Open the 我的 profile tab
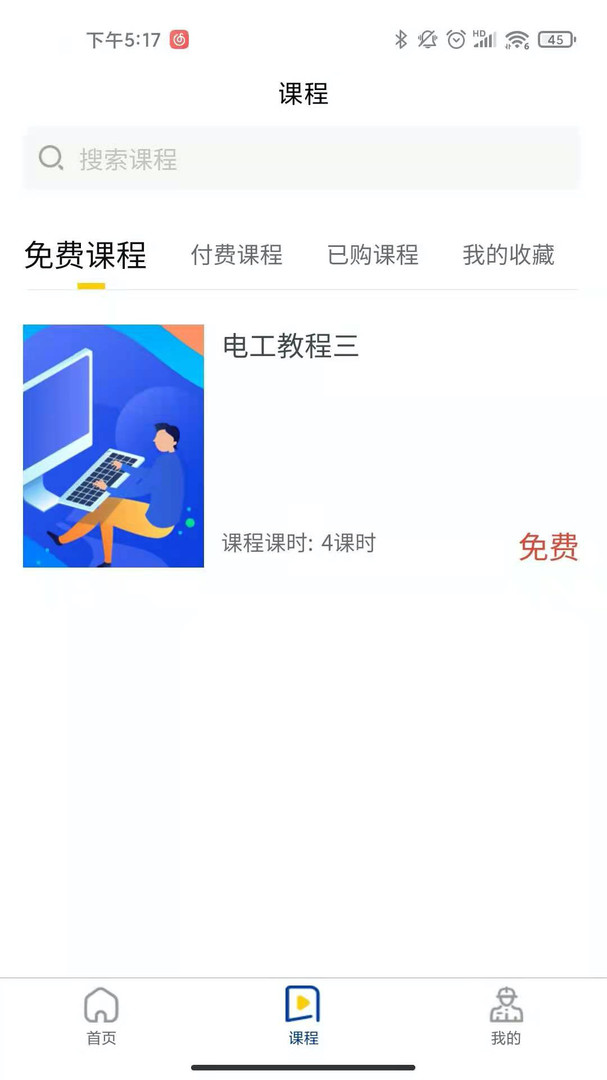Image resolution: width=607 pixels, height=1080 pixels. [506, 1016]
